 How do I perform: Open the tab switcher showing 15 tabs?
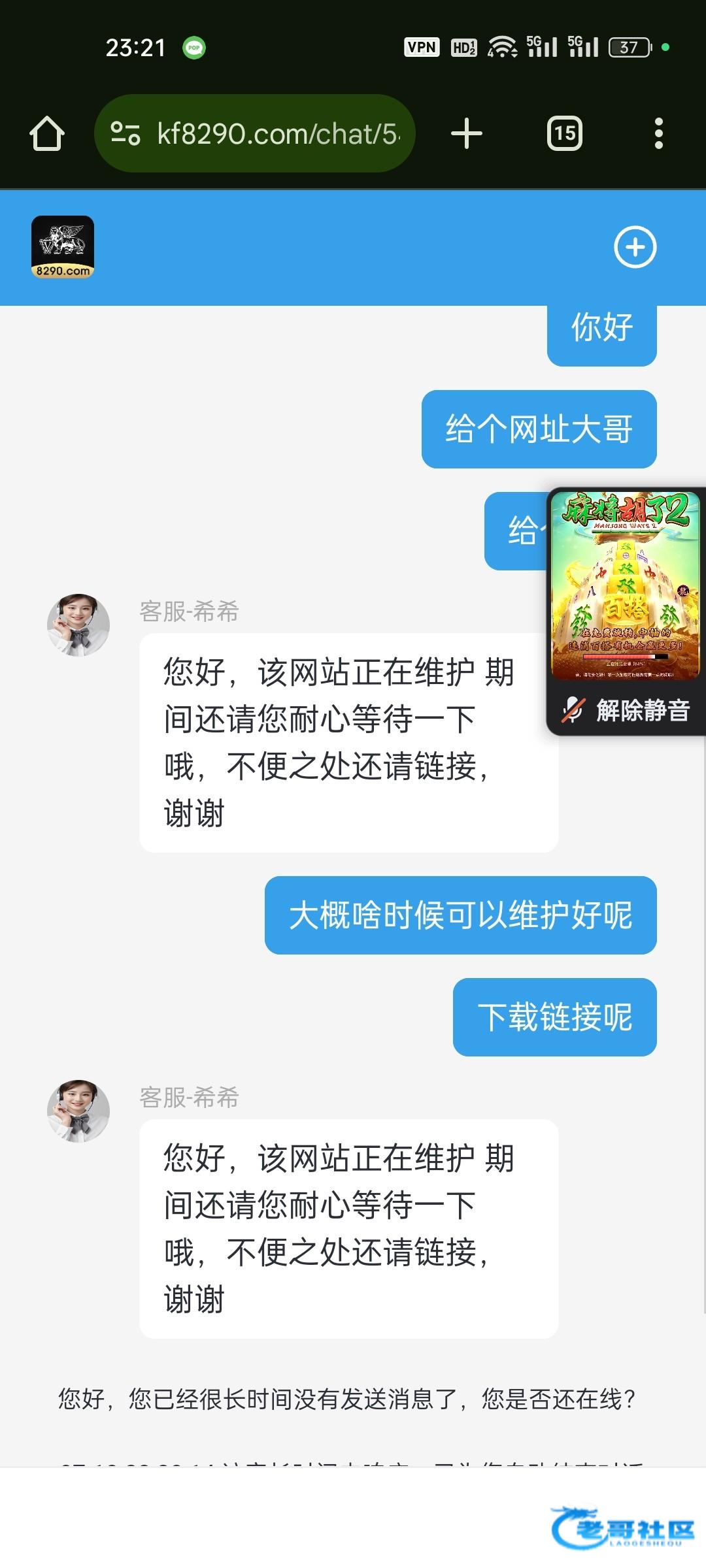point(565,134)
